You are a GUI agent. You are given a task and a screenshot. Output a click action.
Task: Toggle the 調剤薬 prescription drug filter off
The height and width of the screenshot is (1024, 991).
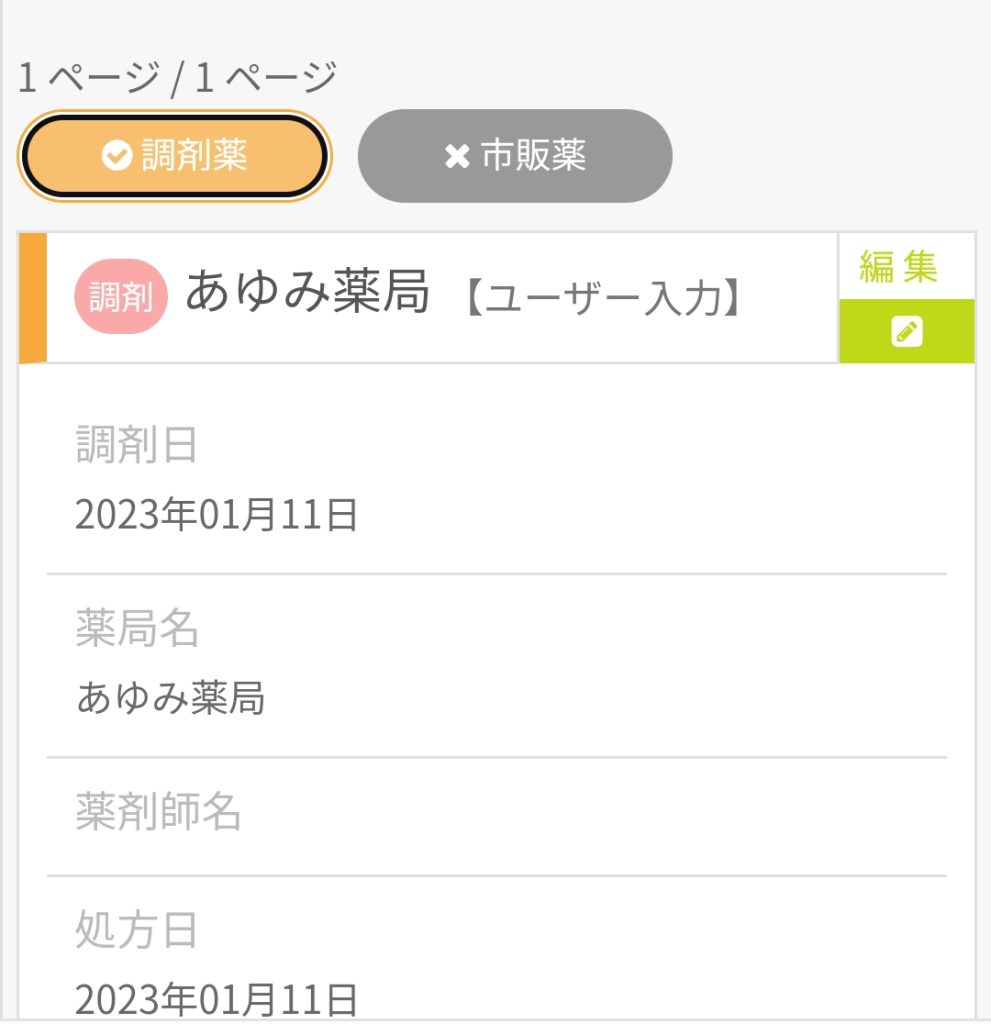(175, 156)
